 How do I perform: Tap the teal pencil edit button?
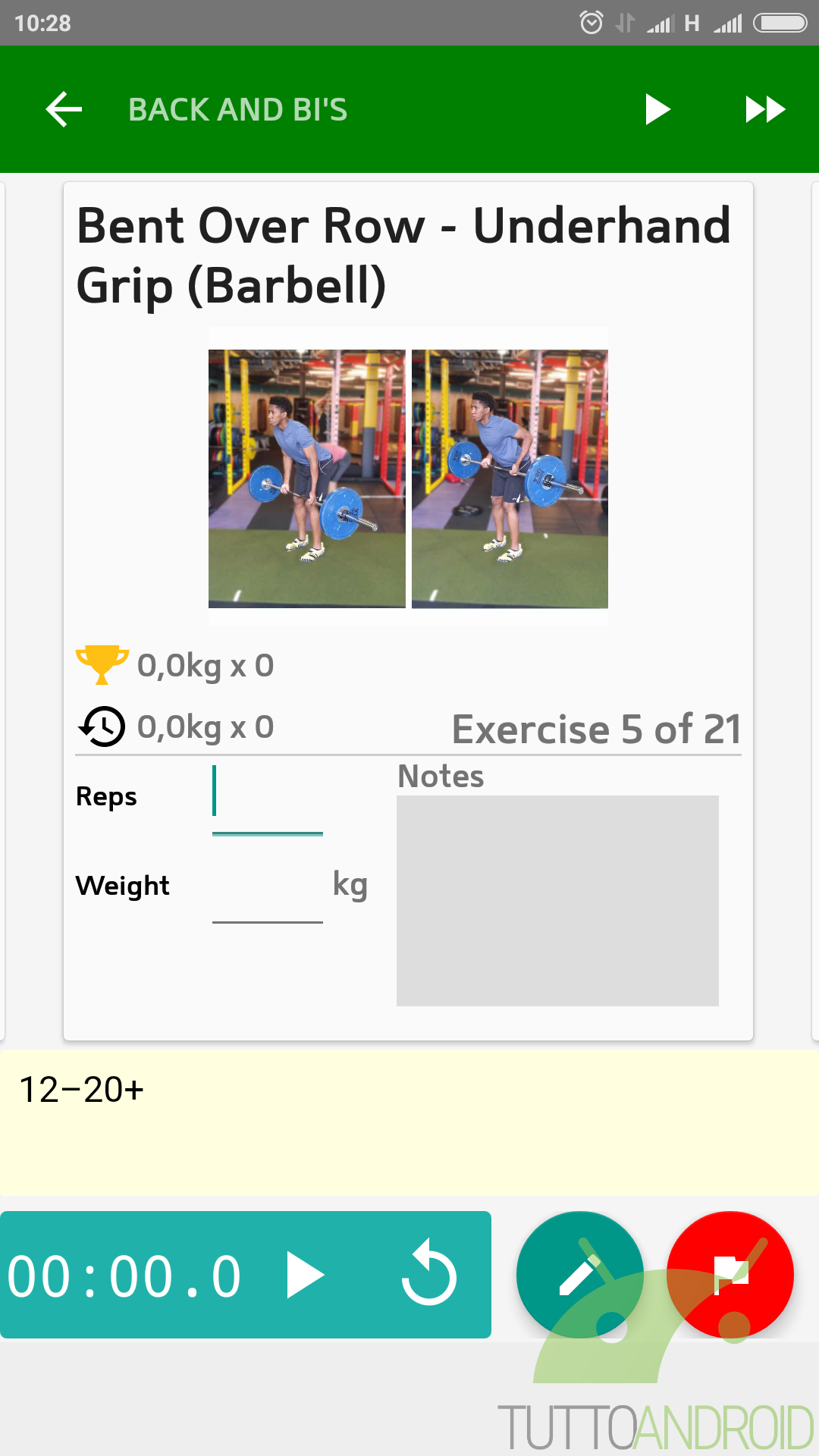[580, 1275]
